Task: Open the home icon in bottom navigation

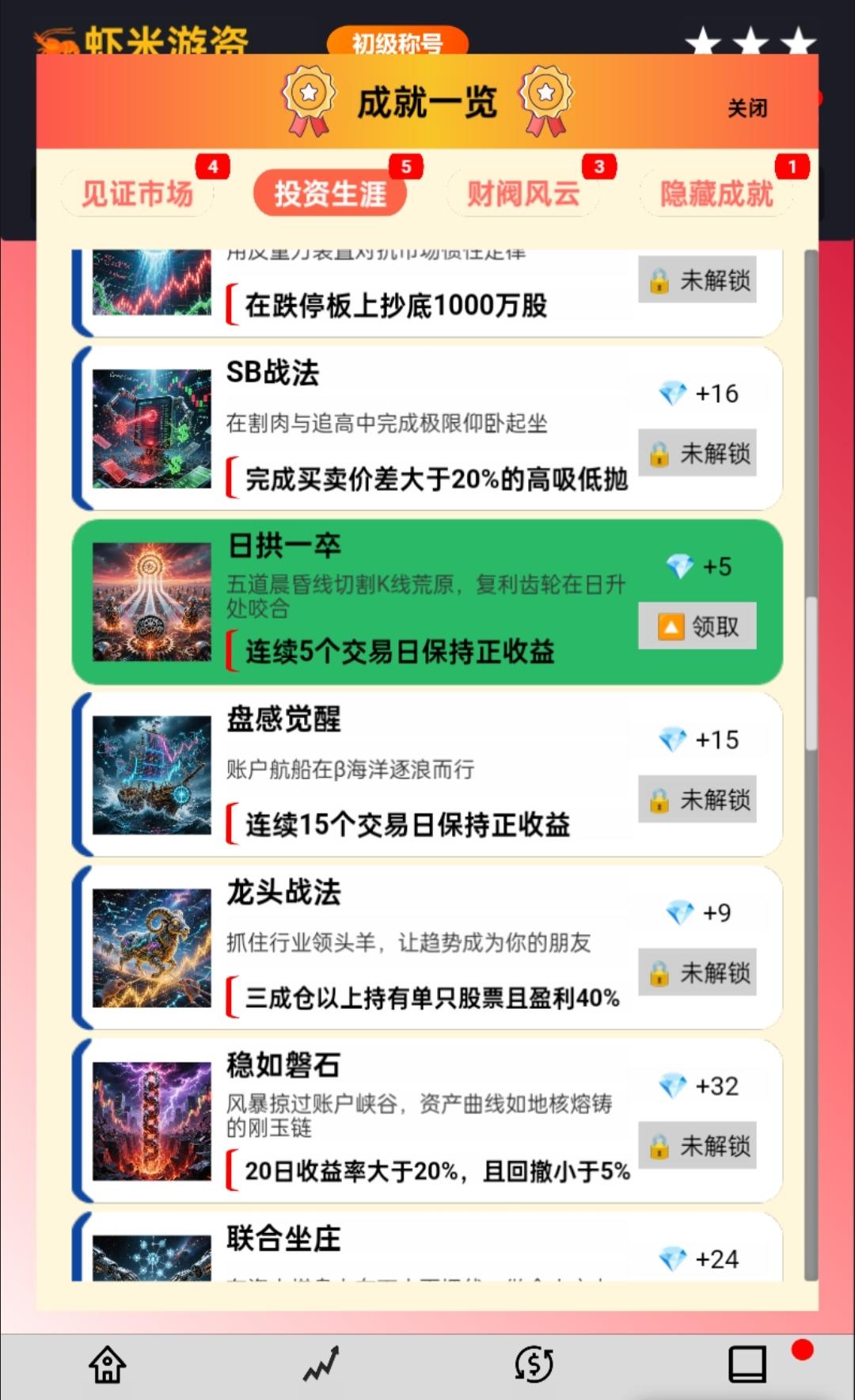Action: pos(107,1359)
